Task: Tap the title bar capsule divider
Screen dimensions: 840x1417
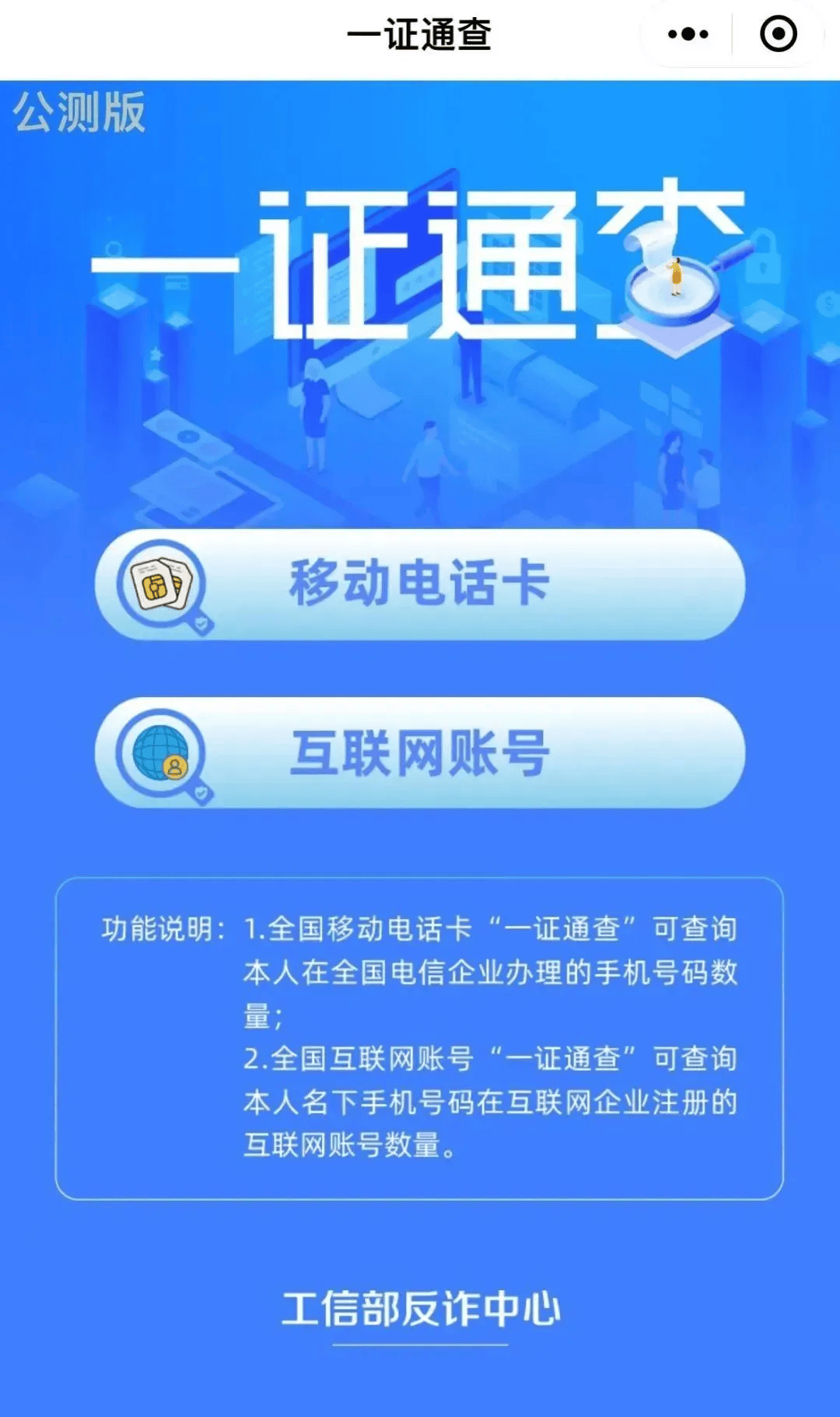Action: pos(731,33)
